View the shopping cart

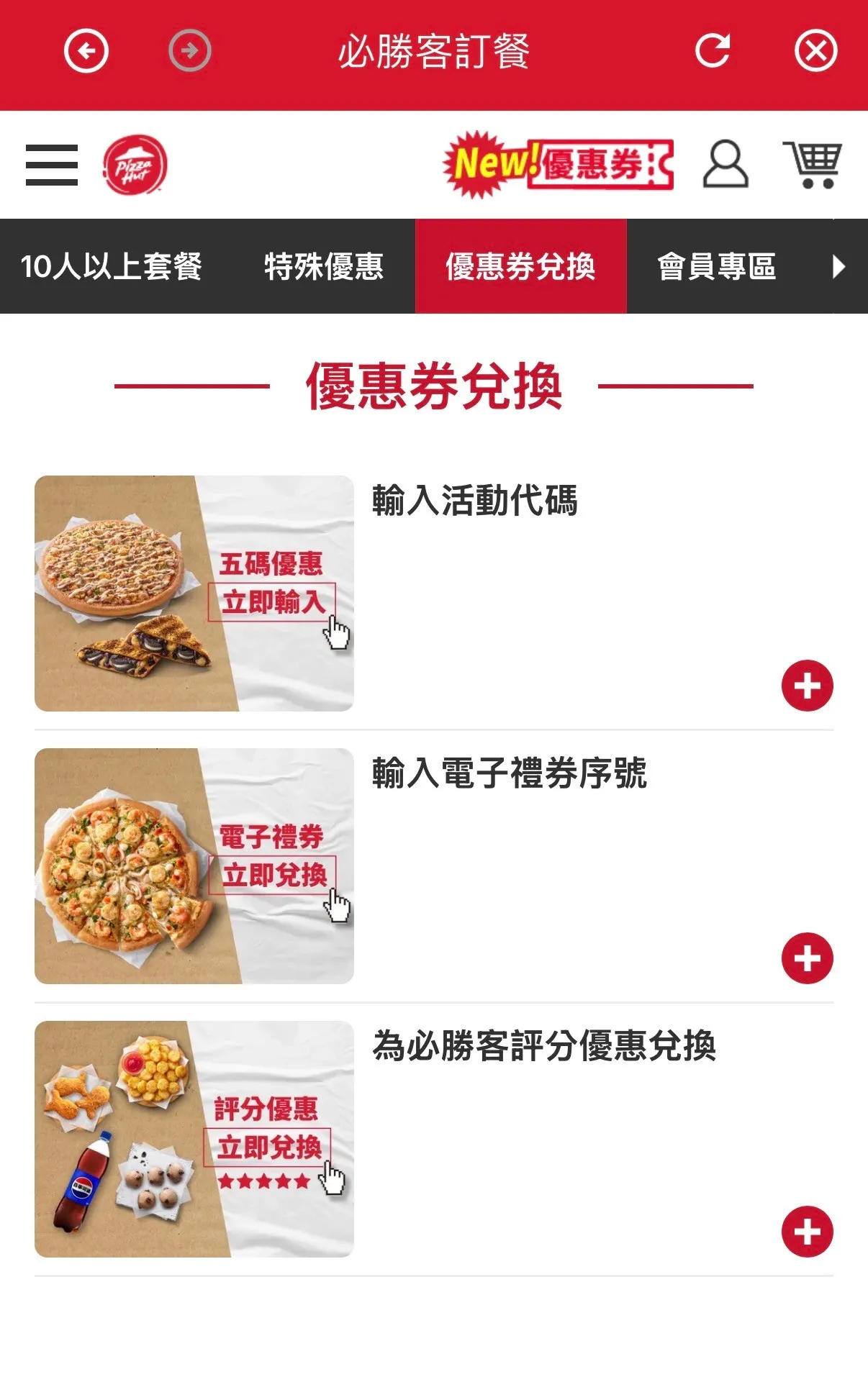point(813,165)
